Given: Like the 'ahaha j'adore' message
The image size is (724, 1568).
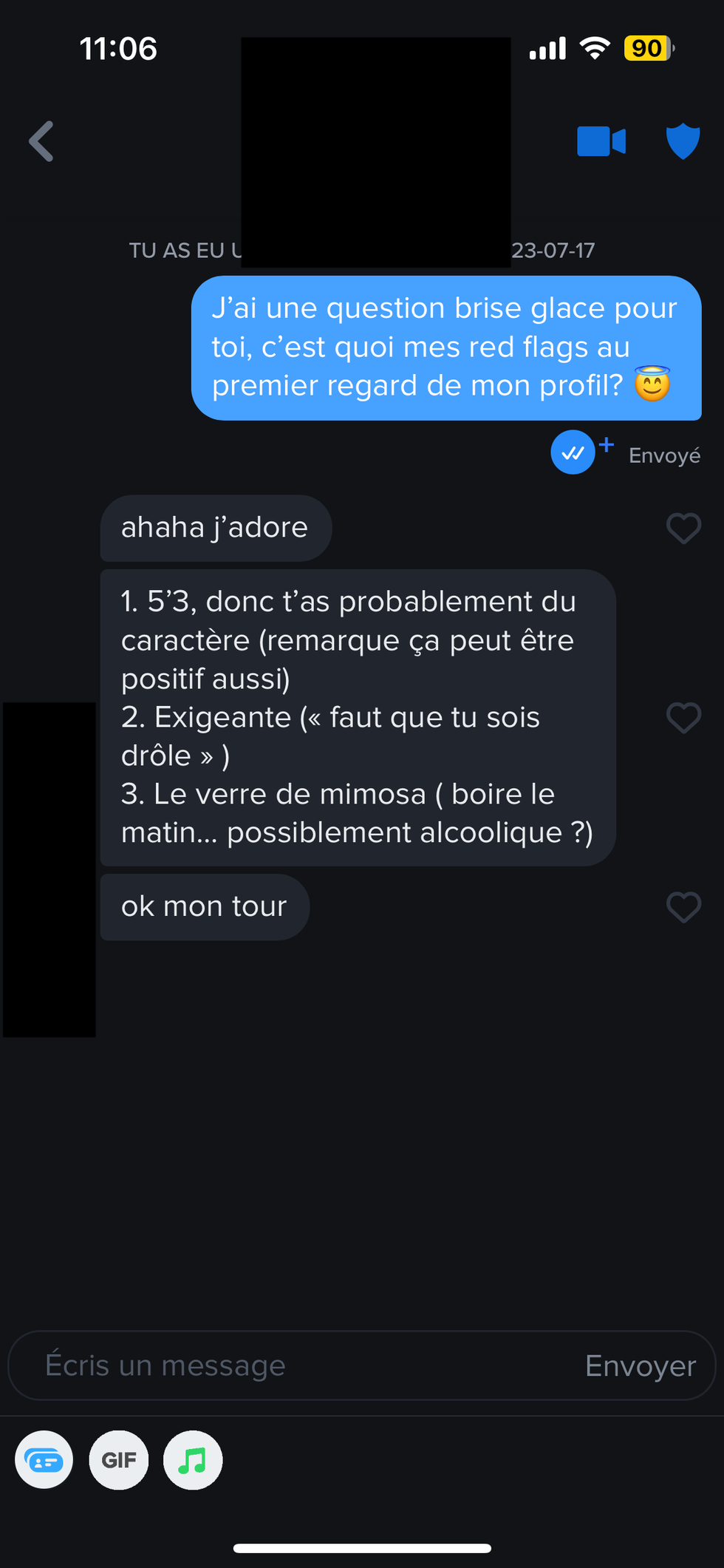Looking at the screenshot, I should [683, 528].
